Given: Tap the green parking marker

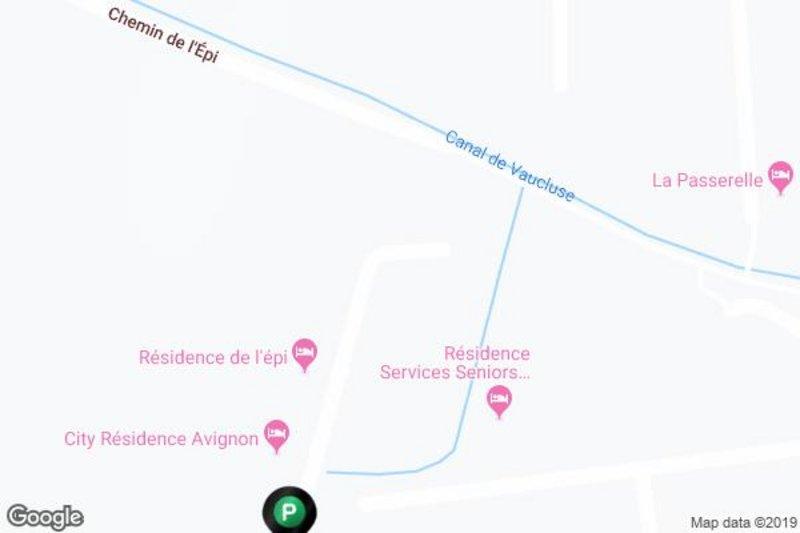Looking at the screenshot, I should (x=289, y=513).
